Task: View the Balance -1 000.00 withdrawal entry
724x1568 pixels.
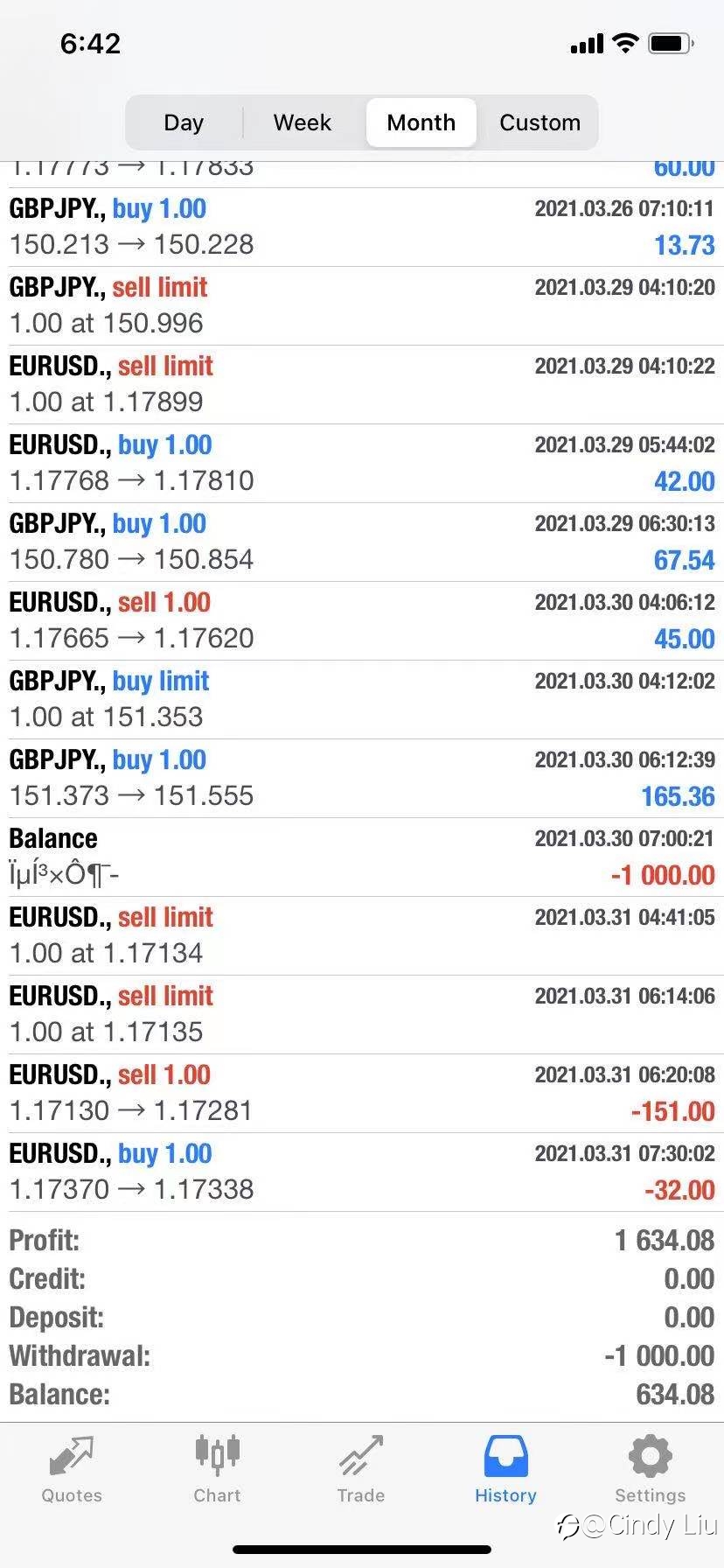Action: (362, 857)
